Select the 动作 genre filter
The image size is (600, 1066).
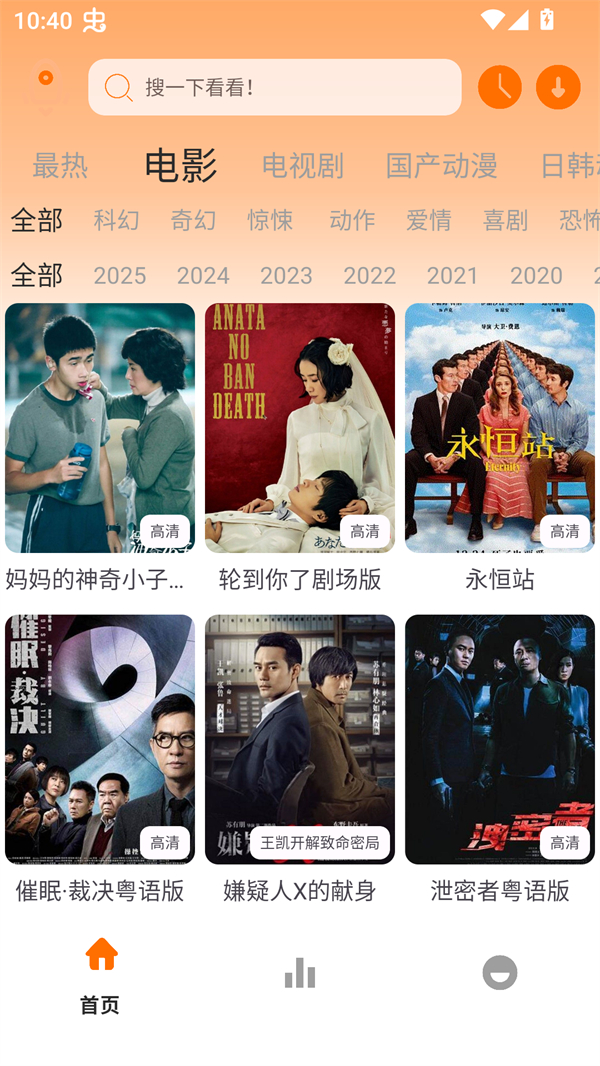(x=352, y=220)
